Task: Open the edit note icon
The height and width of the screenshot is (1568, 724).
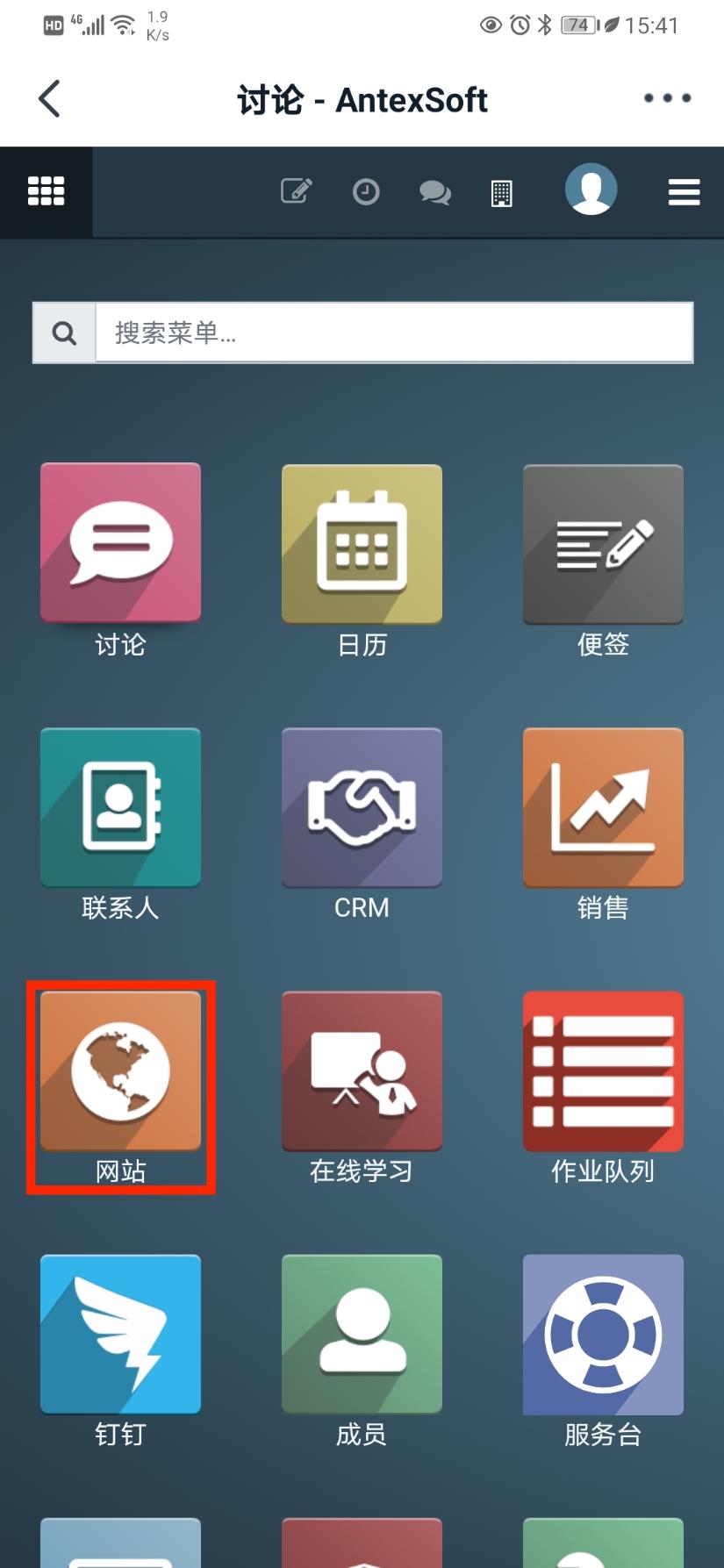Action: (297, 190)
